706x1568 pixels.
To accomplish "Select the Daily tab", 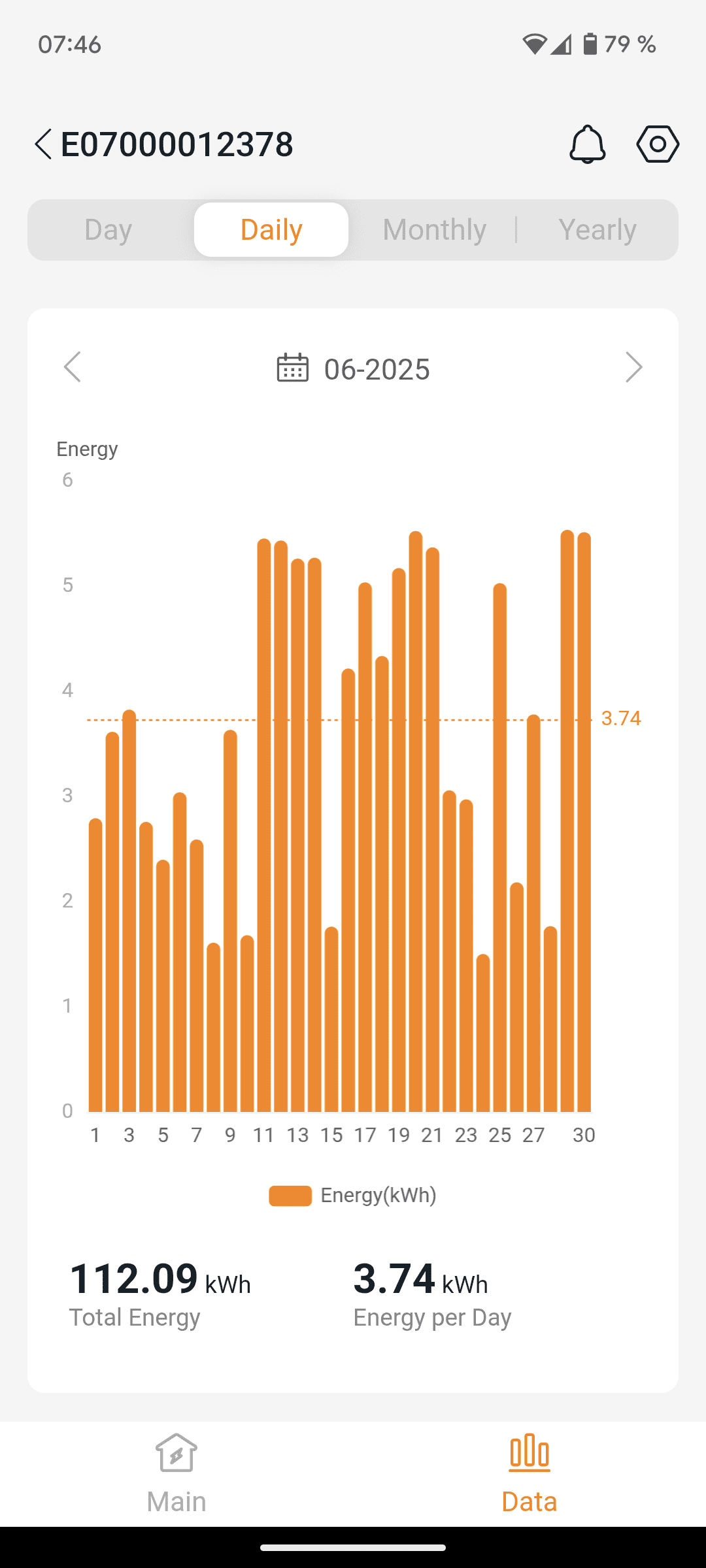I will pyautogui.click(x=271, y=230).
